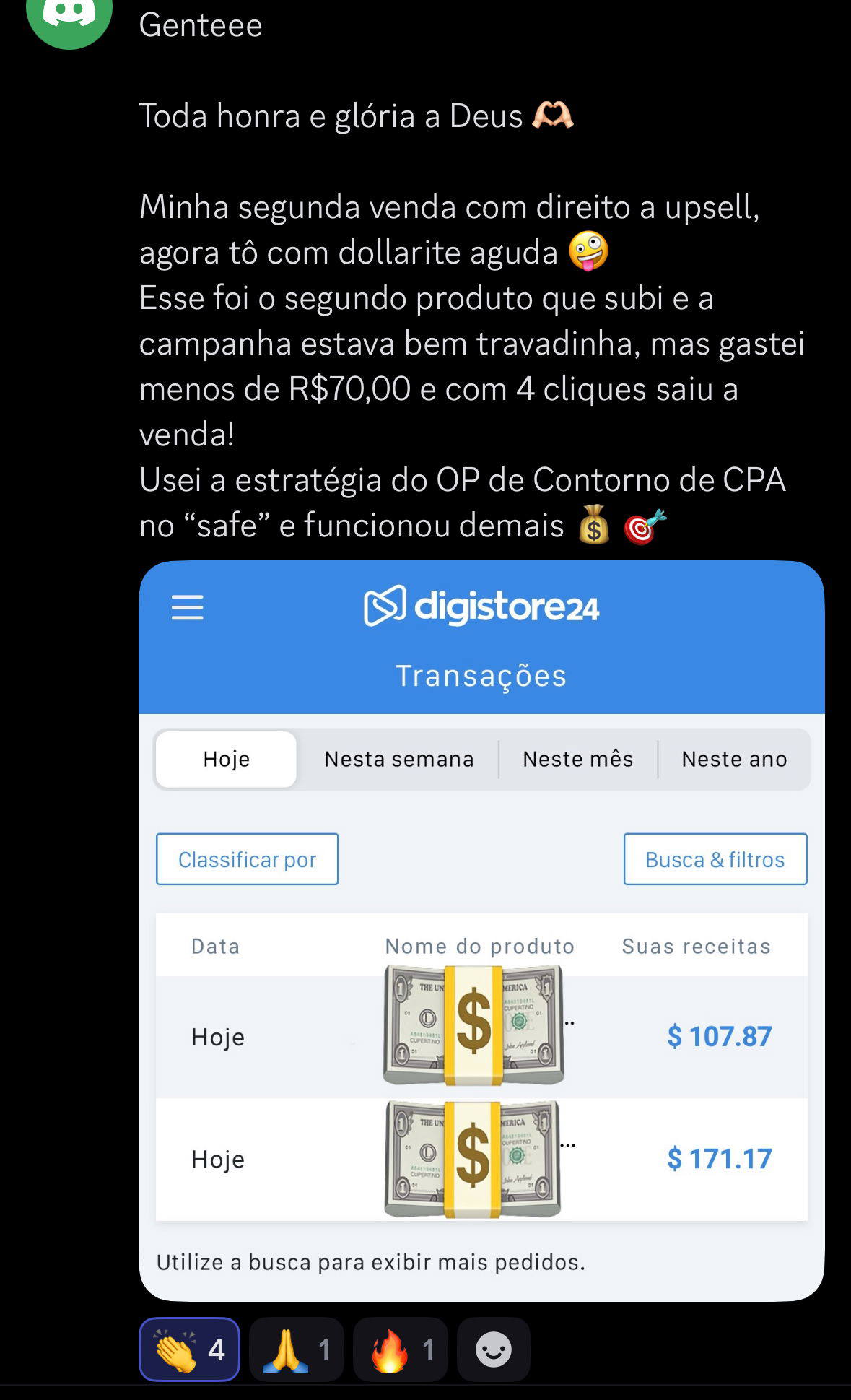Add the praying hands reaction

coord(296,1349)
